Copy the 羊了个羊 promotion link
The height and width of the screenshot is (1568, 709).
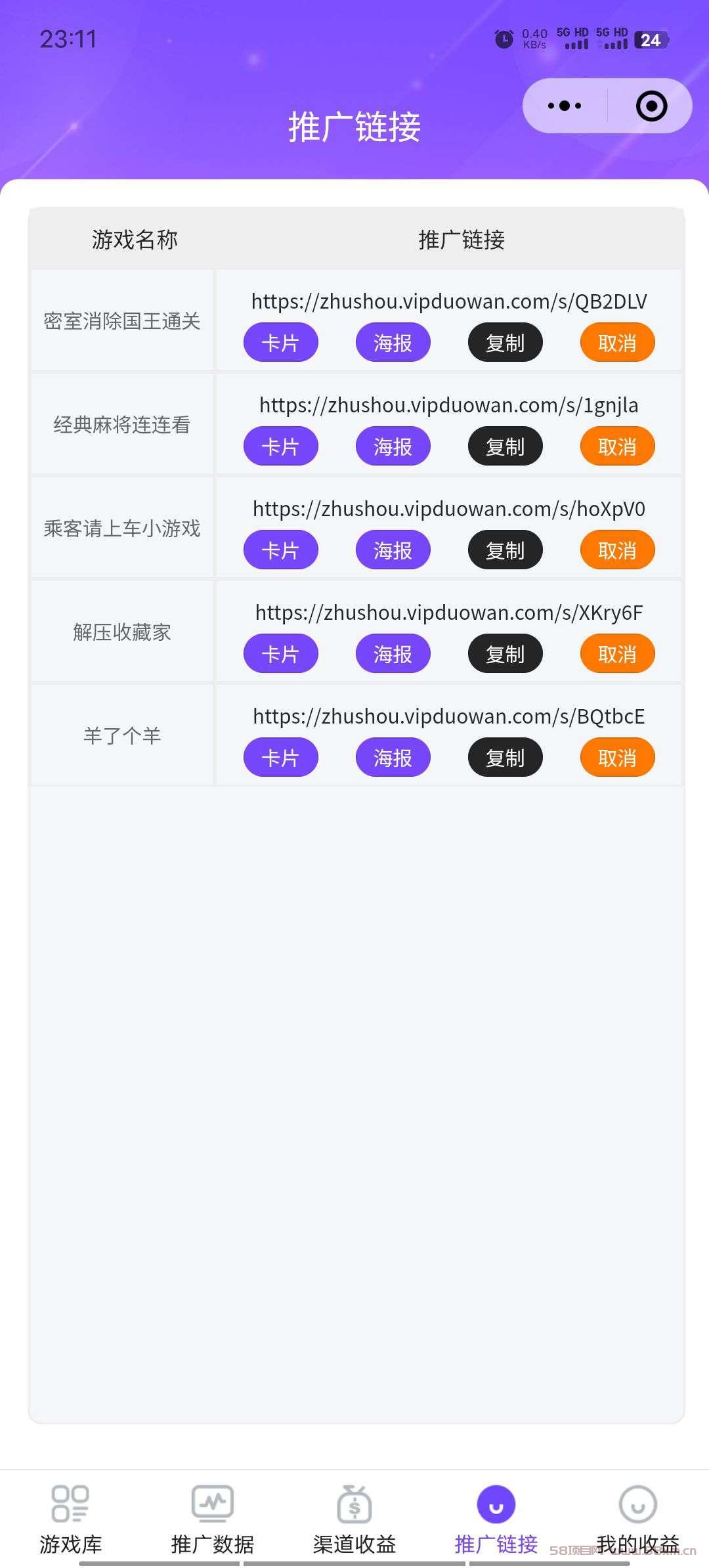point(505,758)
